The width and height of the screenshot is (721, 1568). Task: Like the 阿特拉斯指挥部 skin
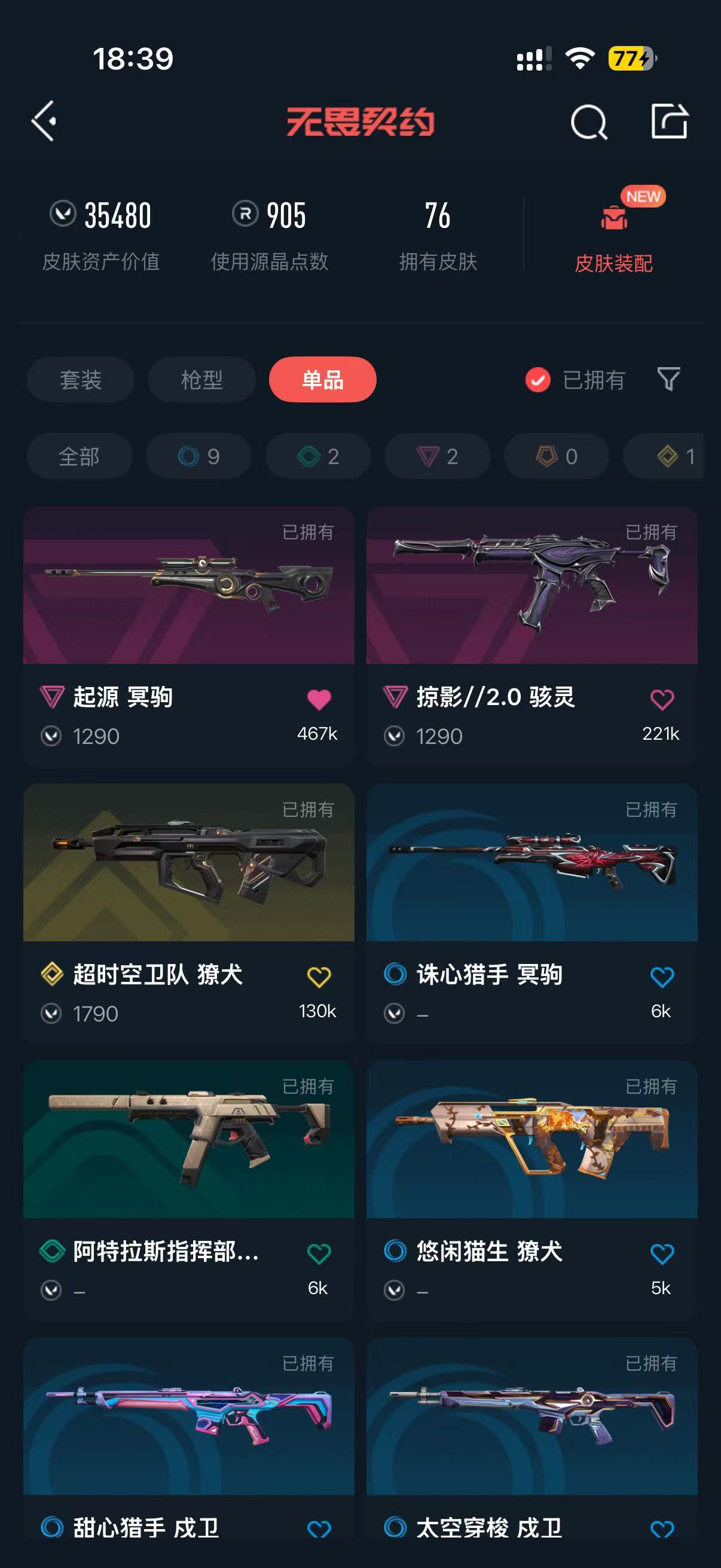[319, 1253]
